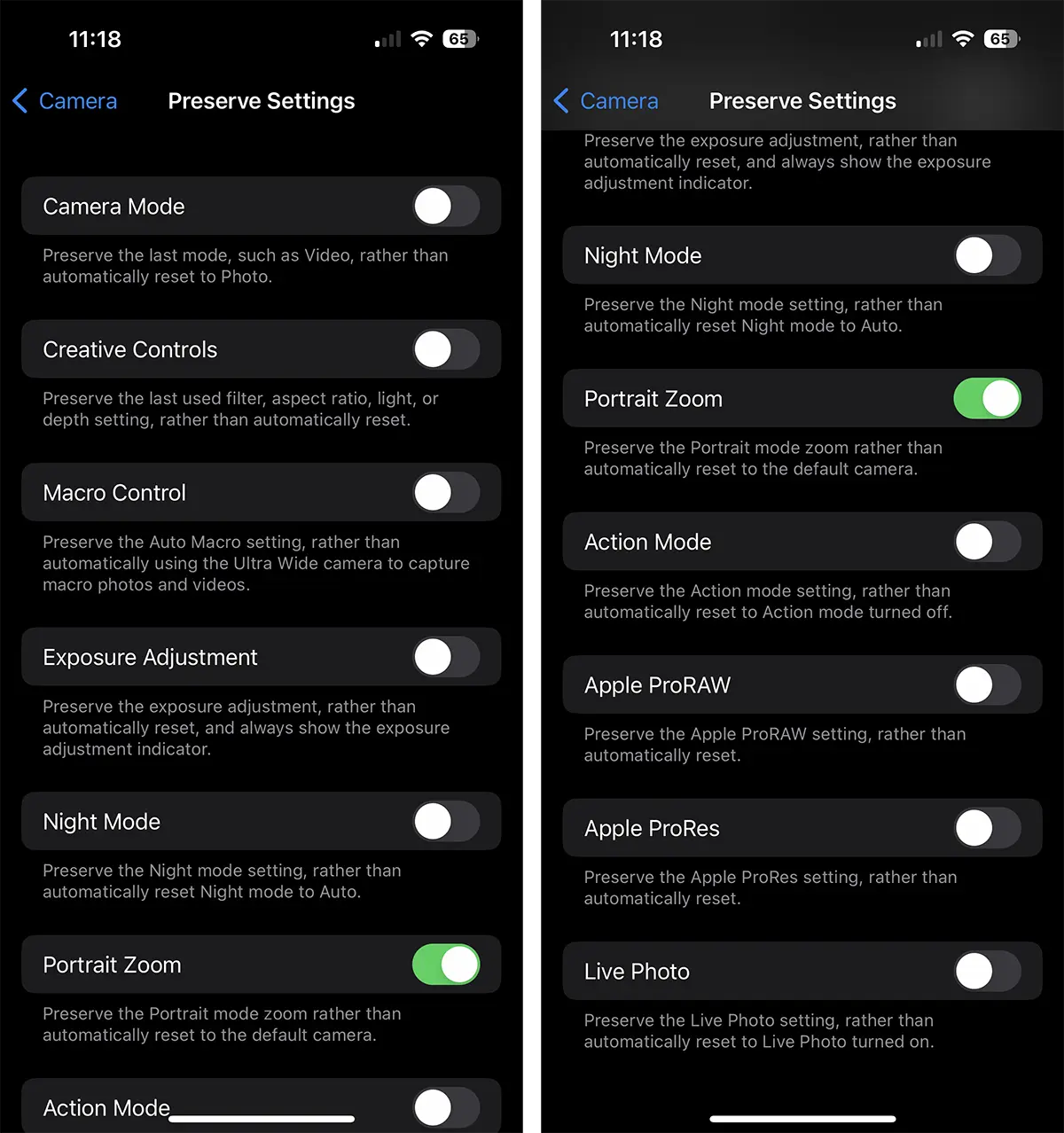Enable the Apple ProRAW toggle
This screenshot has width=1064, height=1133.
pos(987,685)
